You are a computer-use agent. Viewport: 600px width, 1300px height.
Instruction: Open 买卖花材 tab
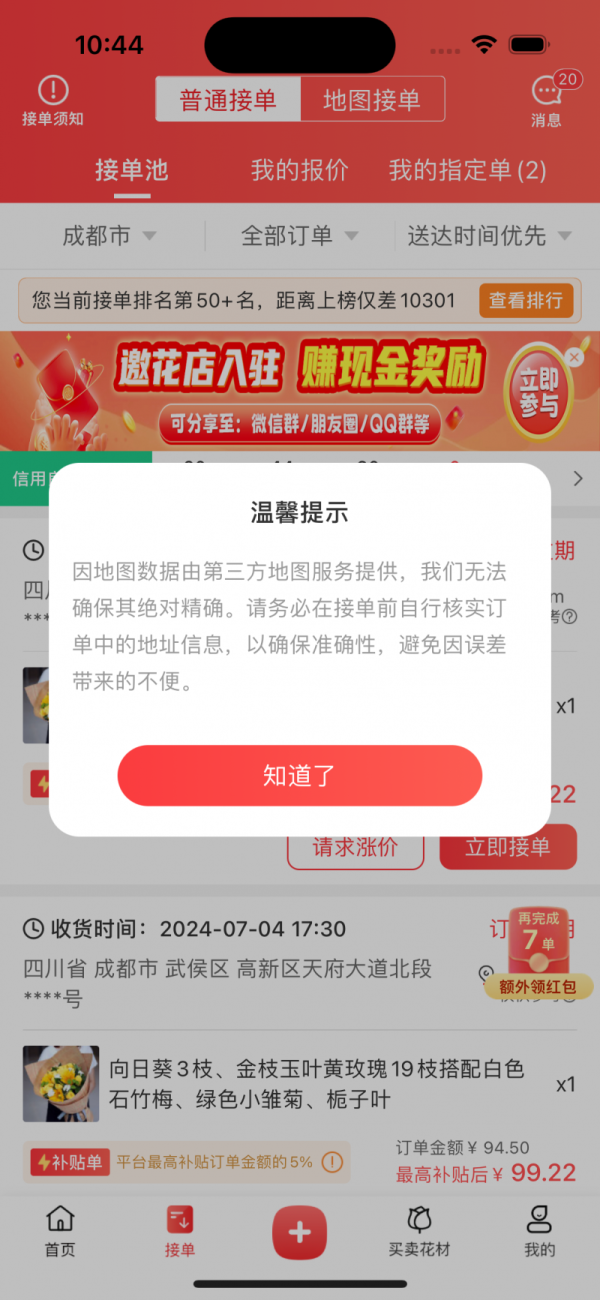point(419,1230)
